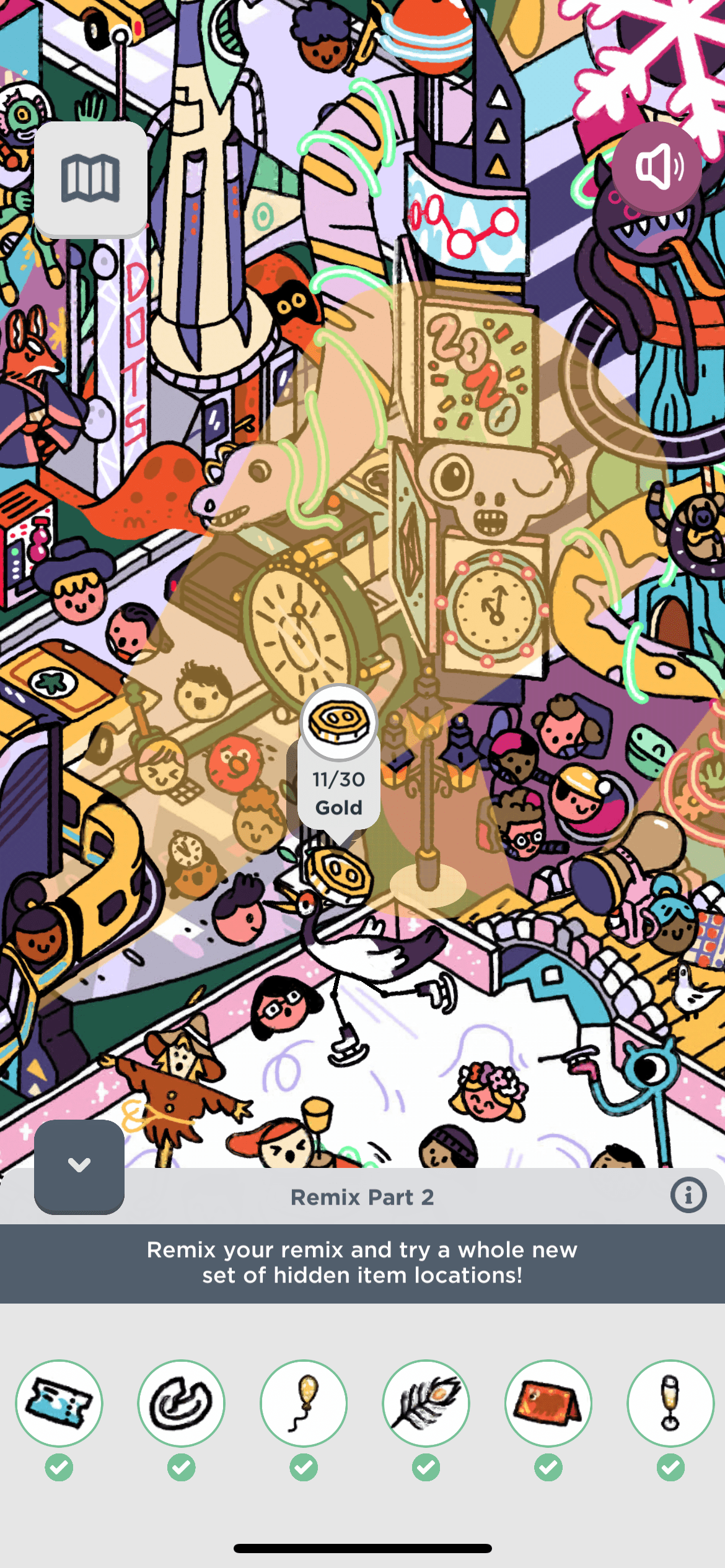Screen dimensions: 725x1568
Task: Select the found coiled rope item
Action: (x=181, y=1403)
